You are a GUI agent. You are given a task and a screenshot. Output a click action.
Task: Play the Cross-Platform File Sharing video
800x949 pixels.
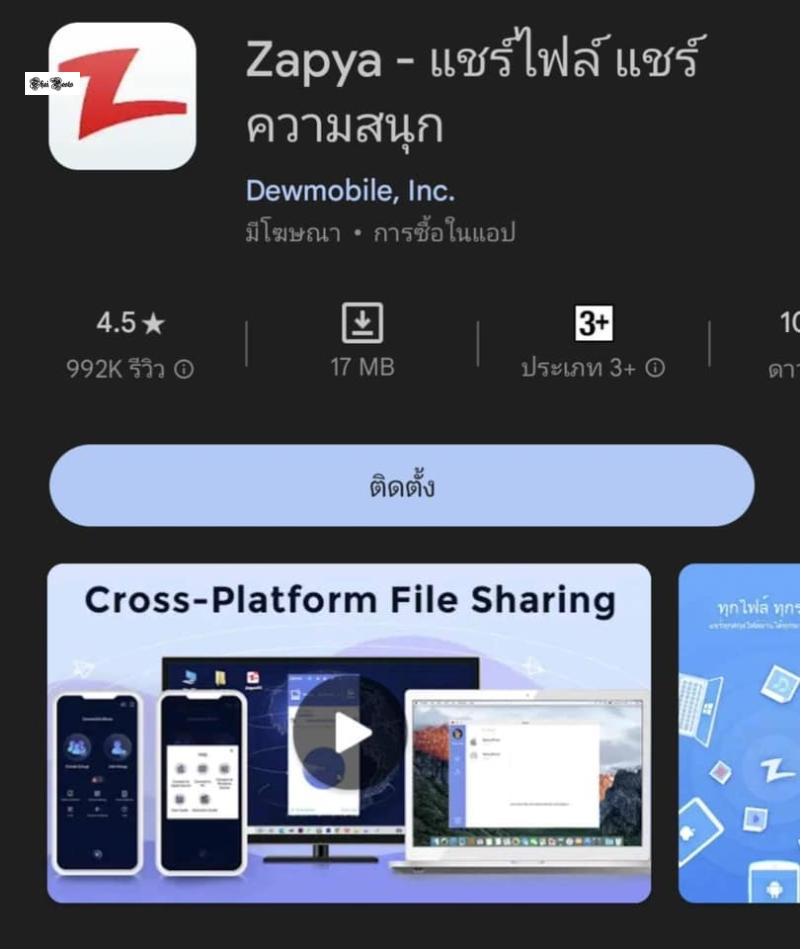tap(349, 733)
